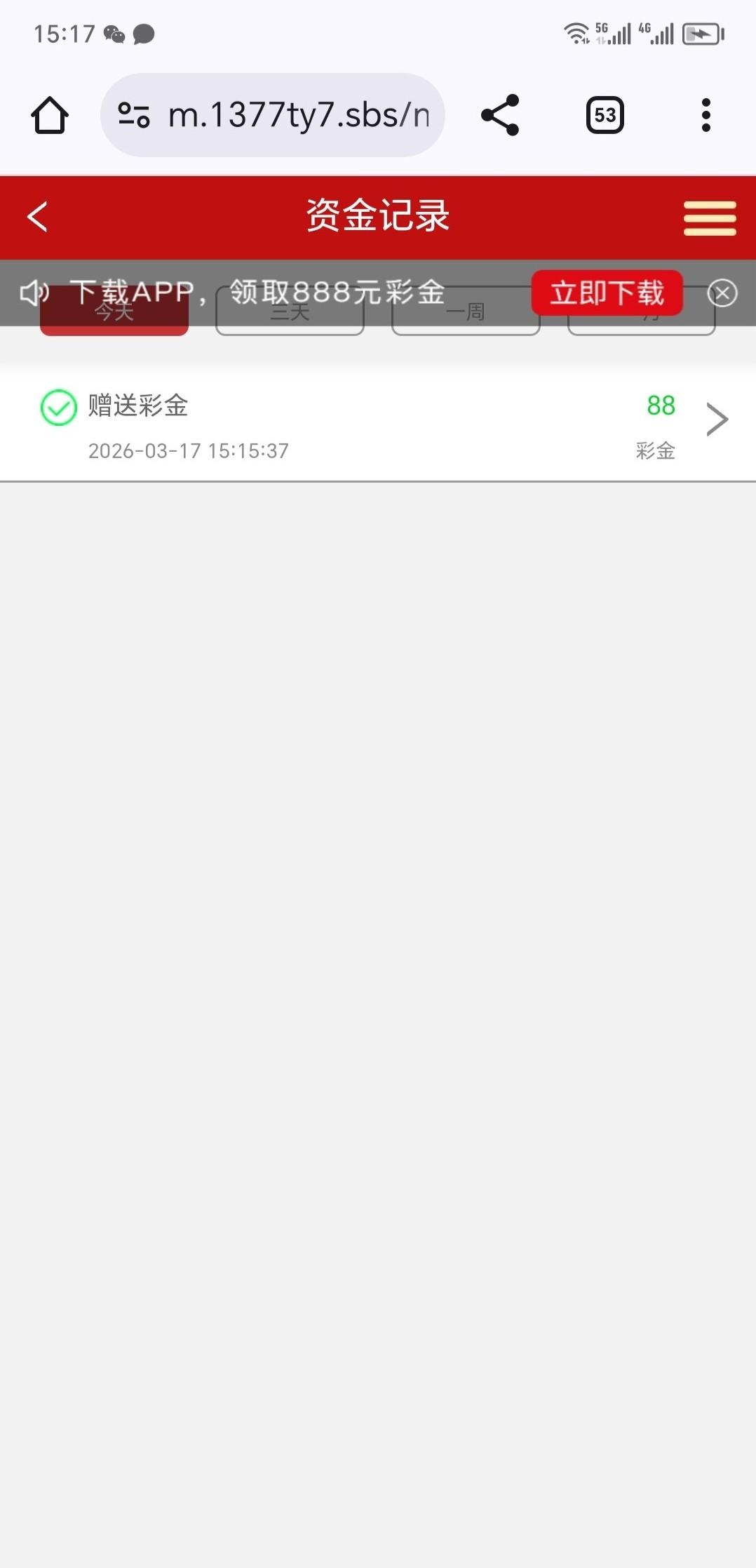Open the 赠送彩金 record details
Screen dimensions: 756x1568
[x=377, y=427]
